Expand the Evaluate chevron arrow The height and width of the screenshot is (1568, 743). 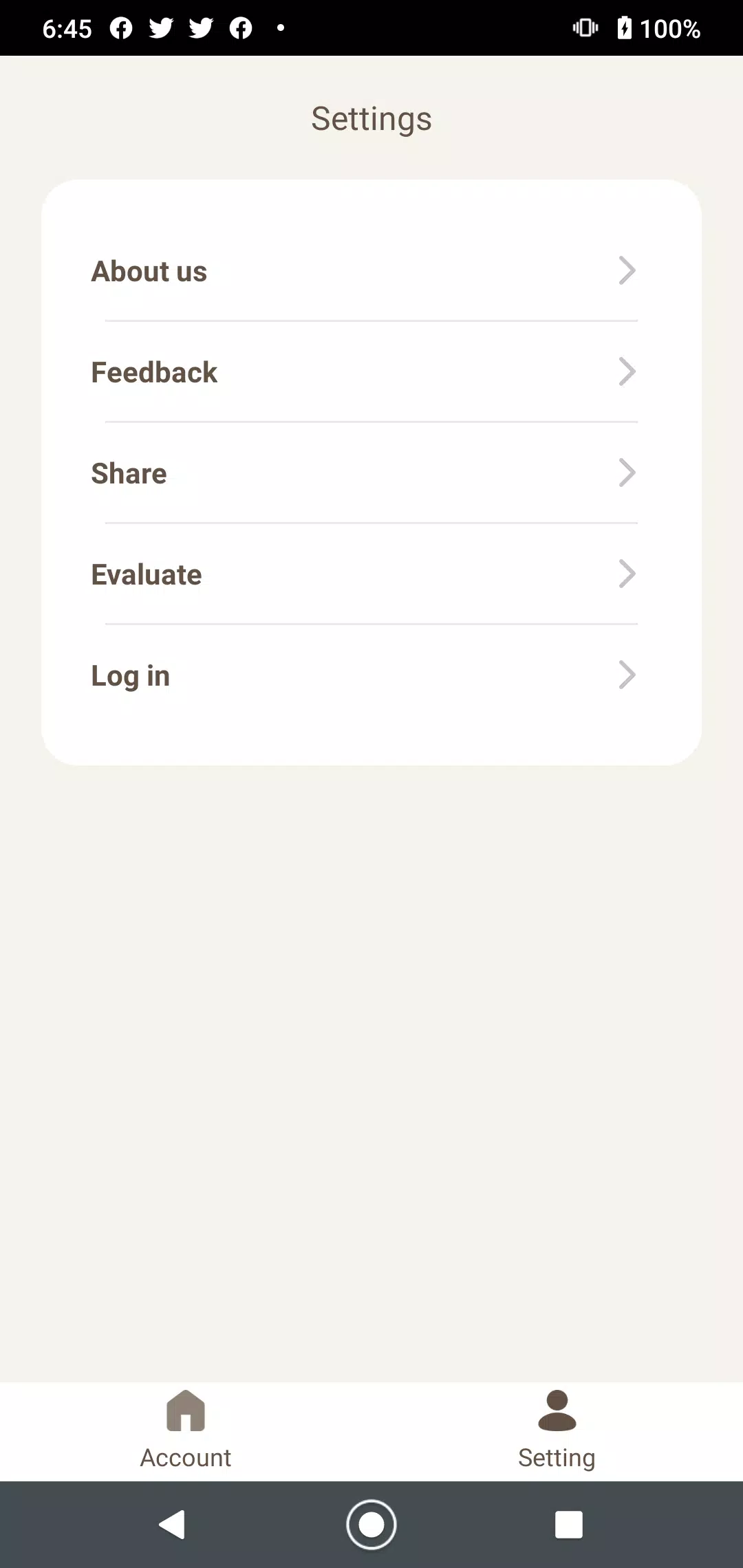click(626, 574)
